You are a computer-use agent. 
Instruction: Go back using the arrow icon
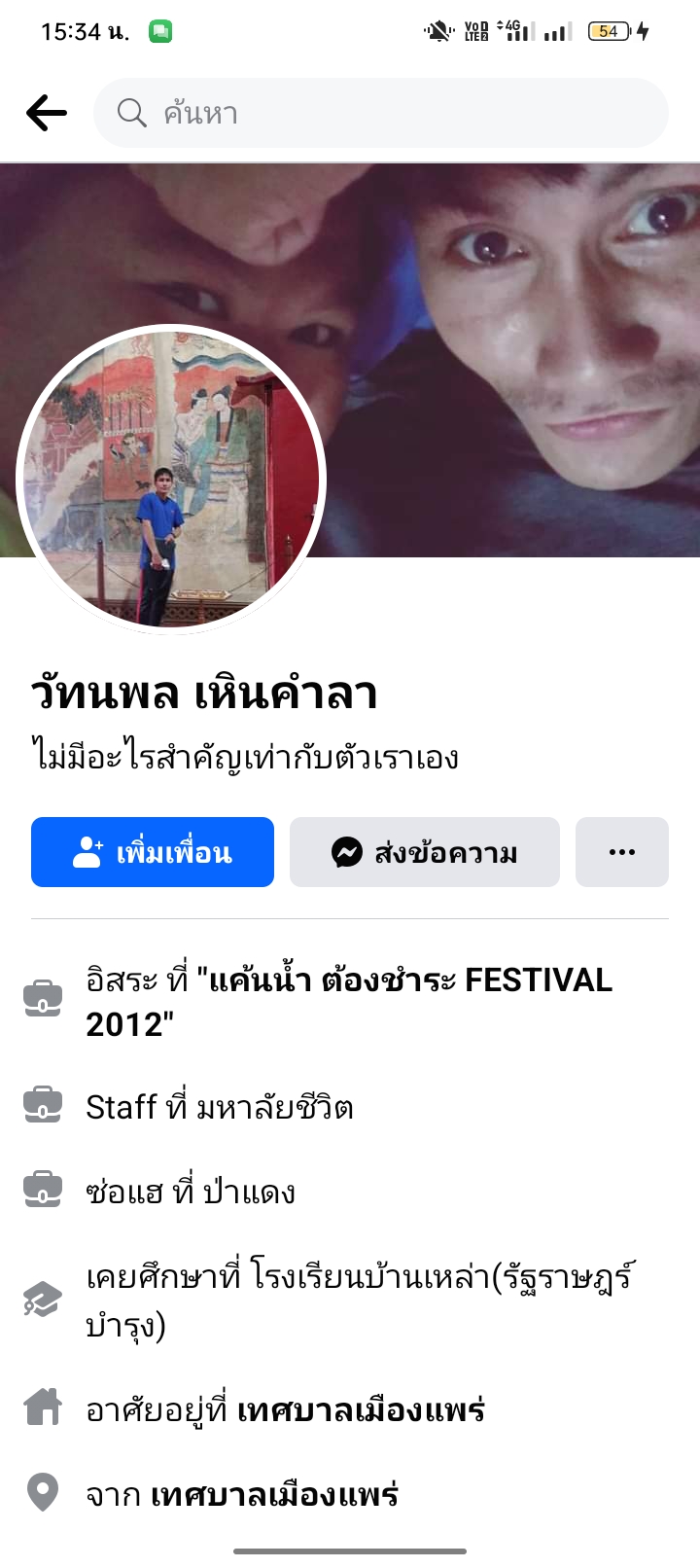(x=47, y=113)
